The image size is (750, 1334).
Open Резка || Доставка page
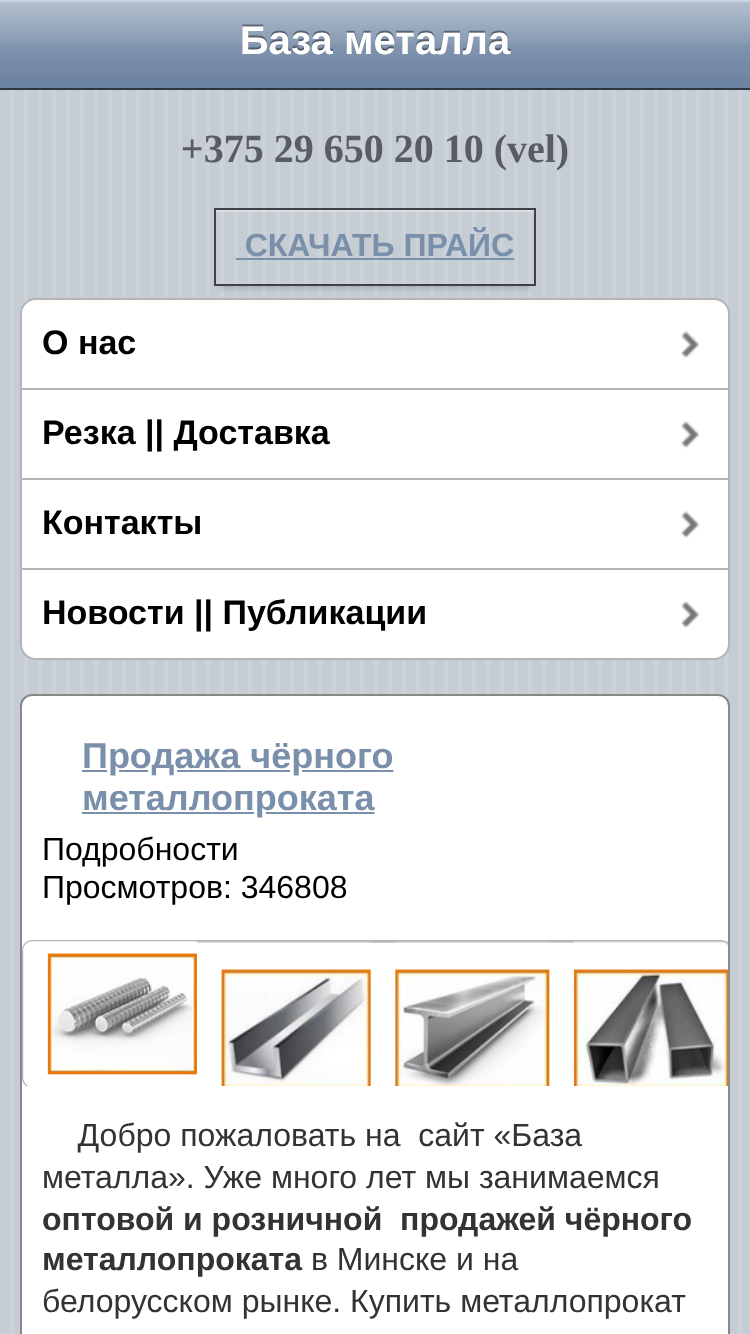tap(375, 434)
